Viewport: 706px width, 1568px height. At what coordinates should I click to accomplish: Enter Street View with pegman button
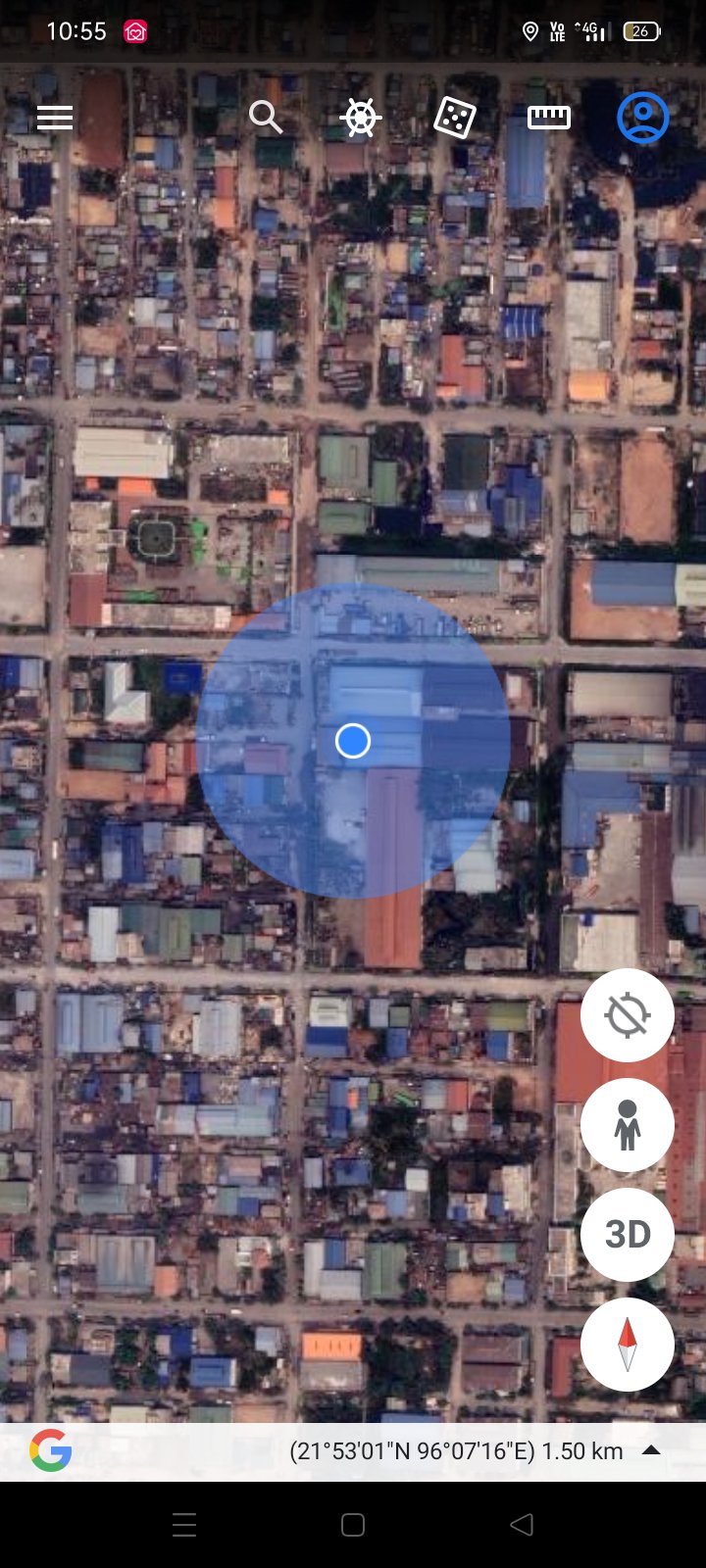(x=628, y=1125)
